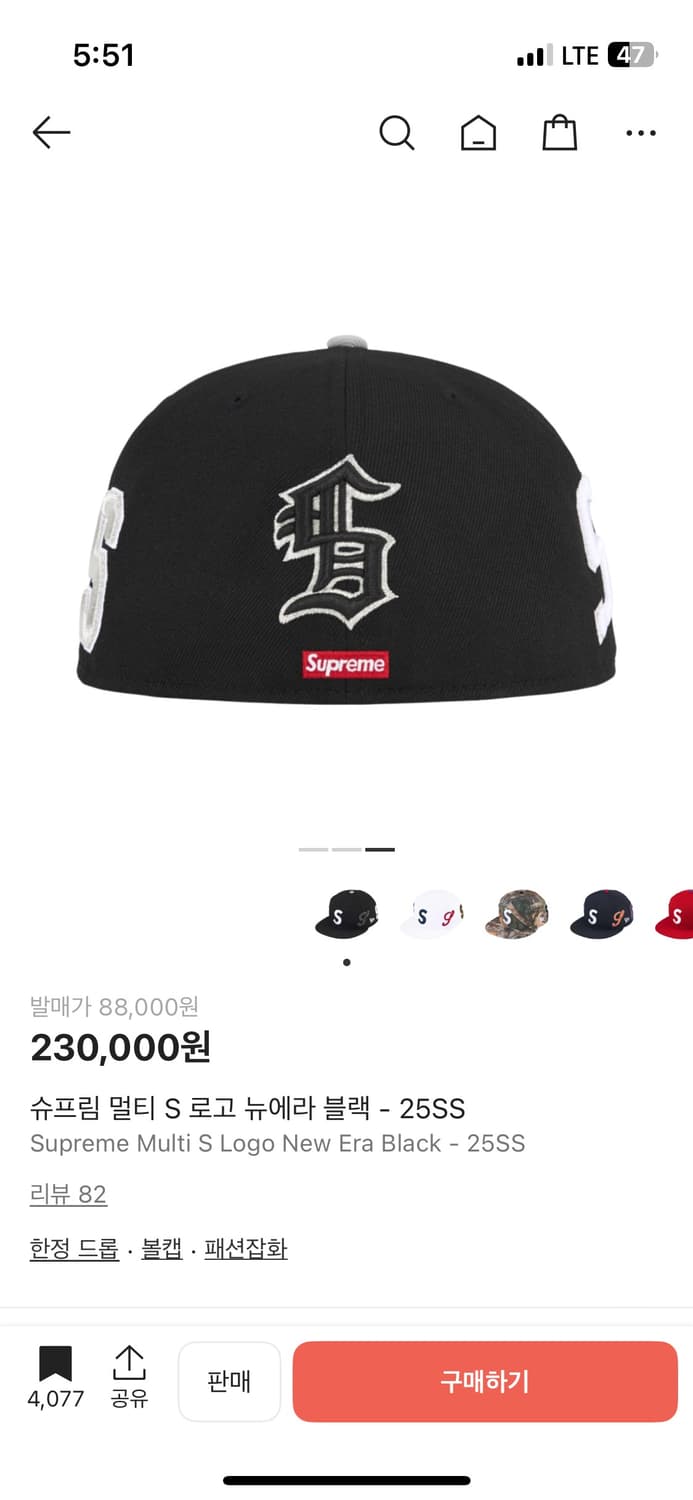This screenshot has width=693, height=1500.
Task: Select the navy cap color variant
Action: (x=601, y=914)
